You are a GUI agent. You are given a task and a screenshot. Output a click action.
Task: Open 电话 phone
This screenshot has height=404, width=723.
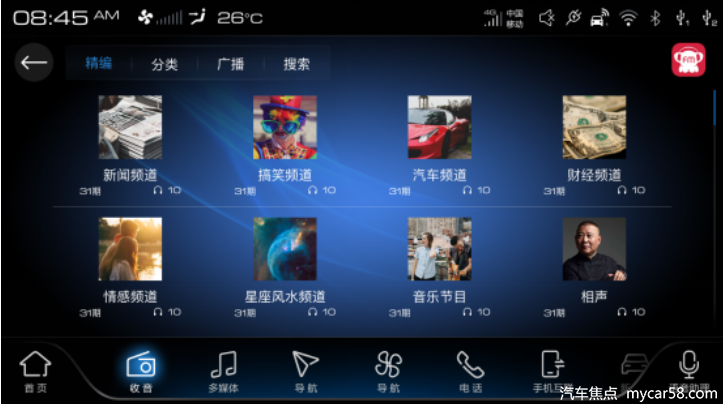pyautogui.click(x=469, y=372)
